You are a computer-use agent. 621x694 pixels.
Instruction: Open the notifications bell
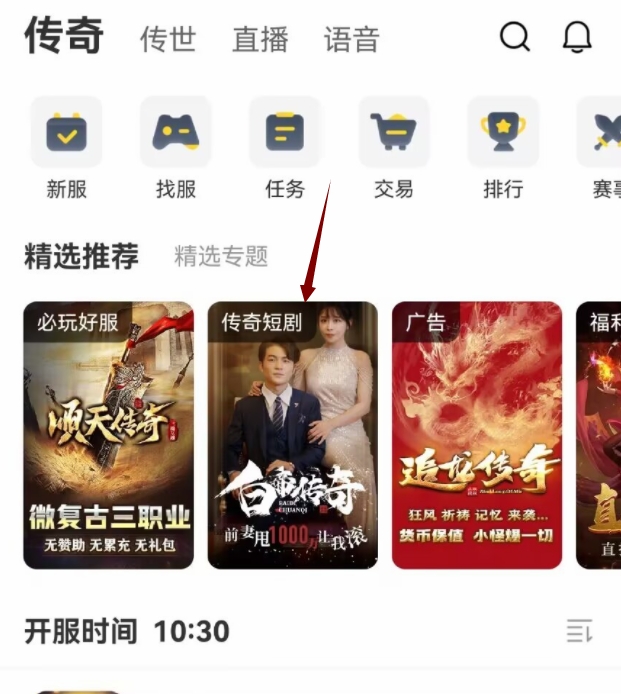tap(577, 37)
